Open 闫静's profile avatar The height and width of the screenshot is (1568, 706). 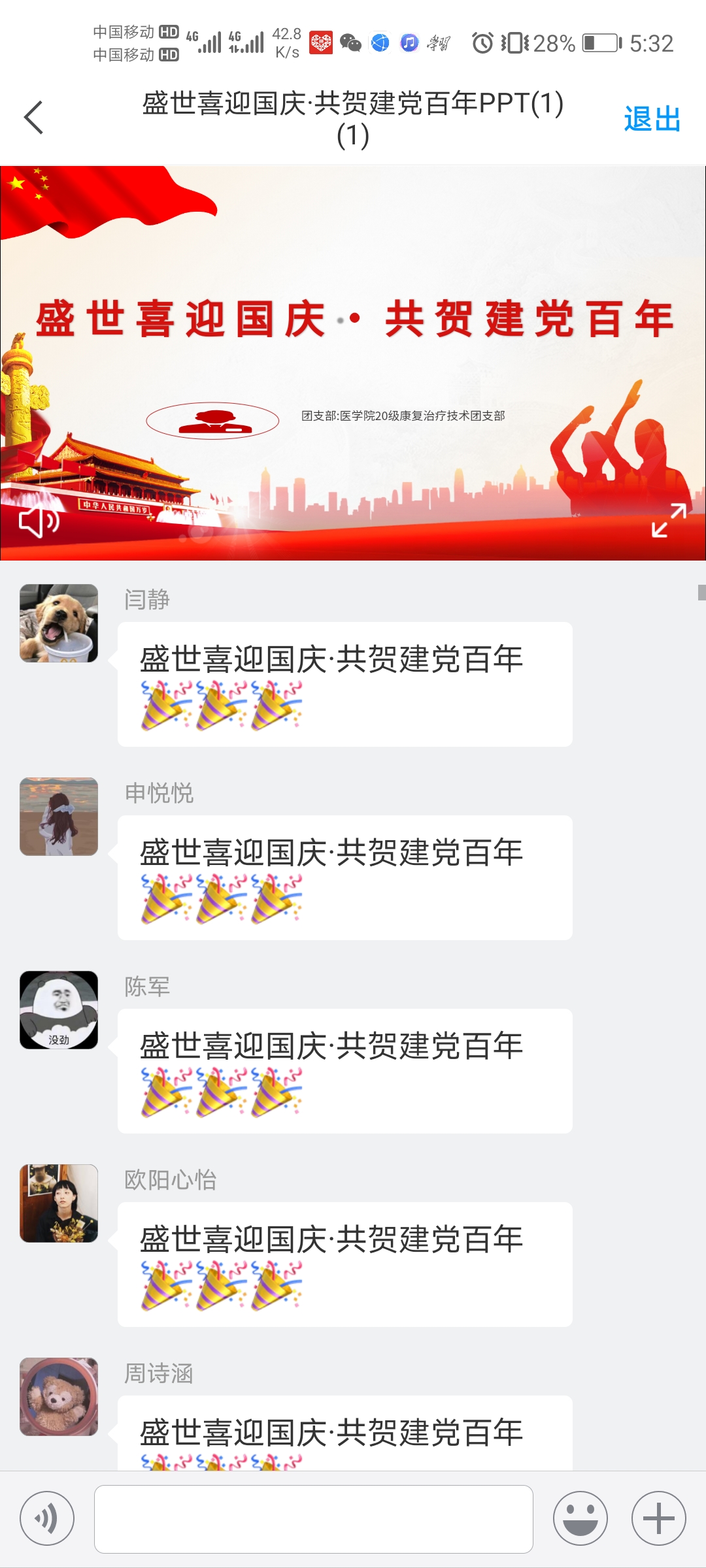[x=59, y=623]
